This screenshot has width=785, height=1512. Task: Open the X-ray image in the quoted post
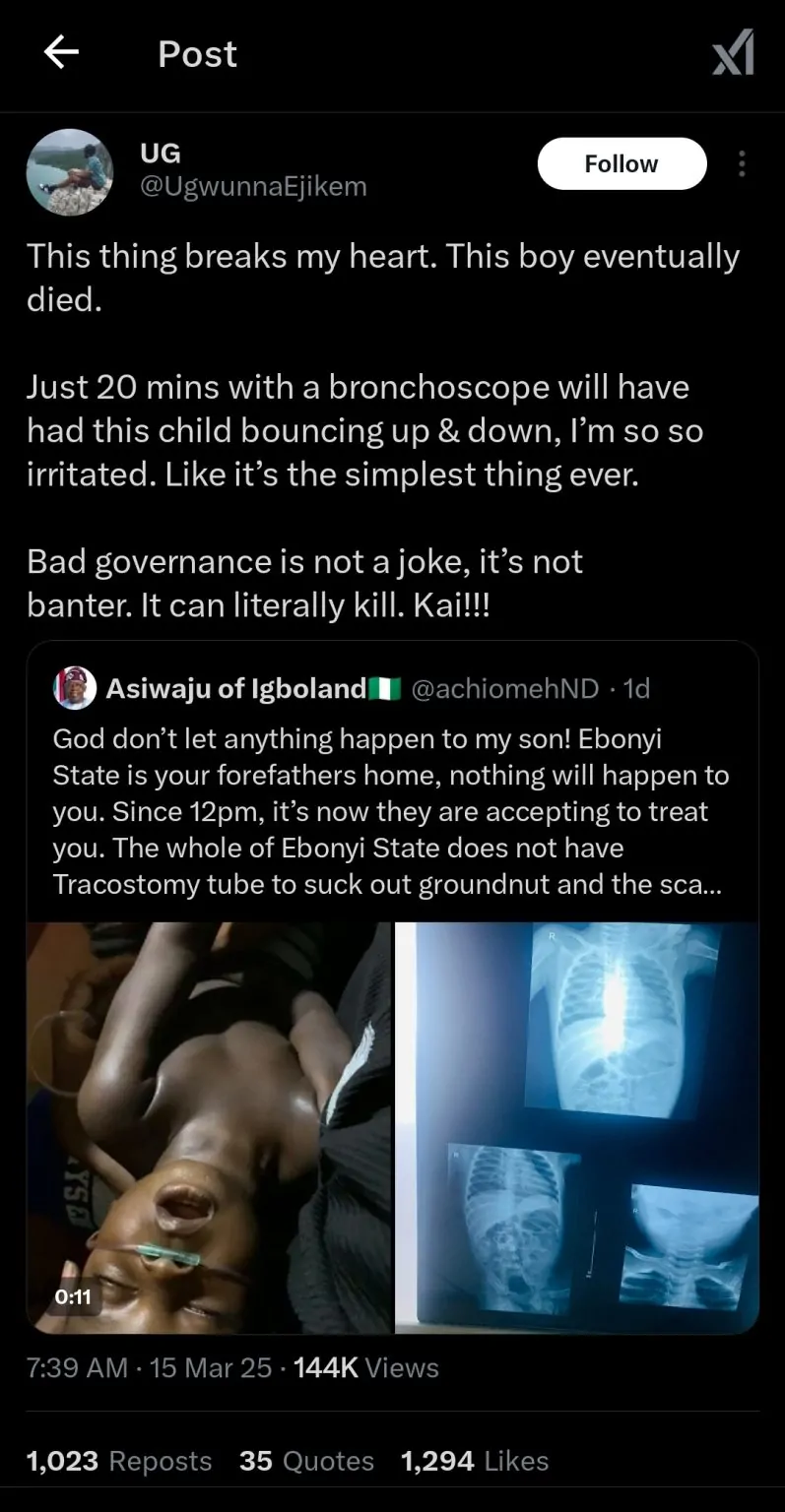tap(577, 1127)
